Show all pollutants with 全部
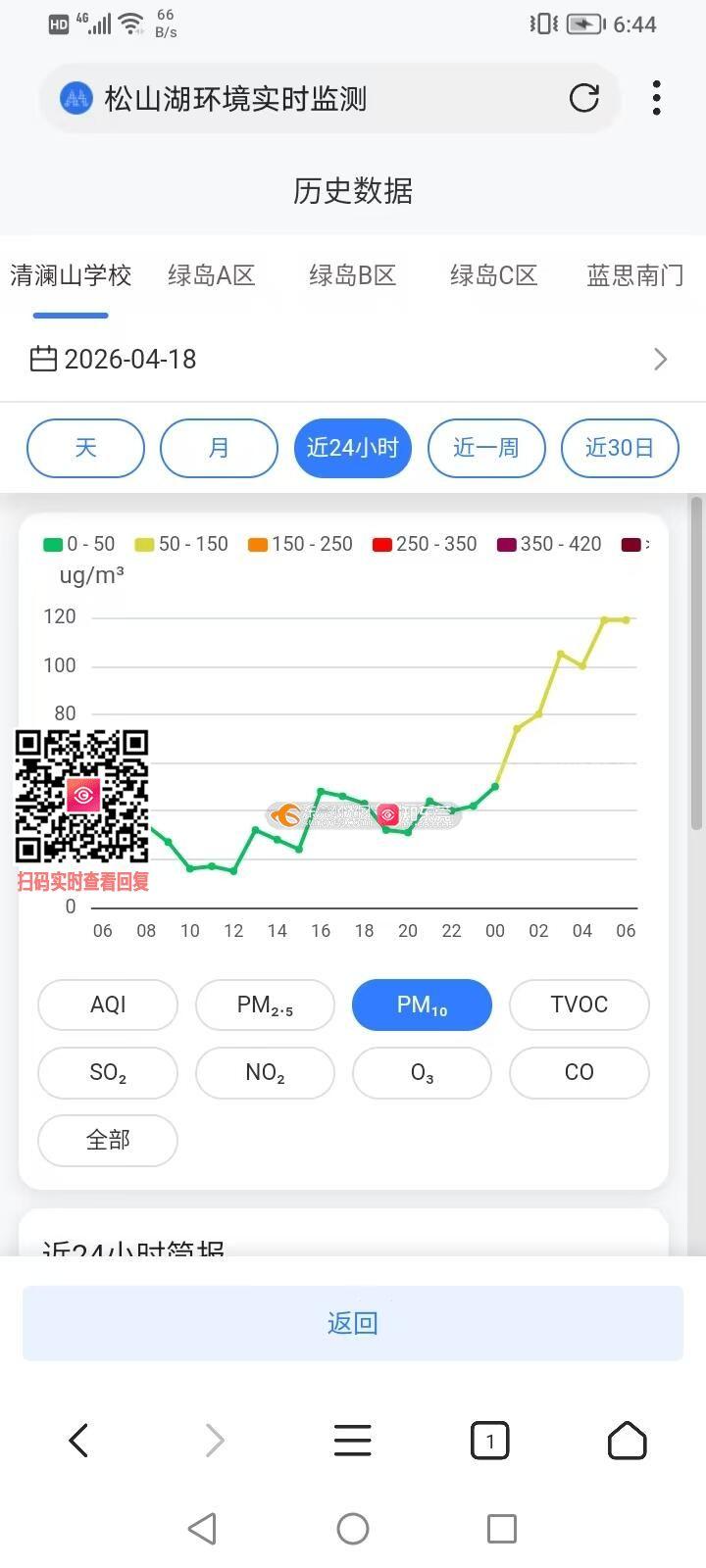 (x=108, y=1140)
